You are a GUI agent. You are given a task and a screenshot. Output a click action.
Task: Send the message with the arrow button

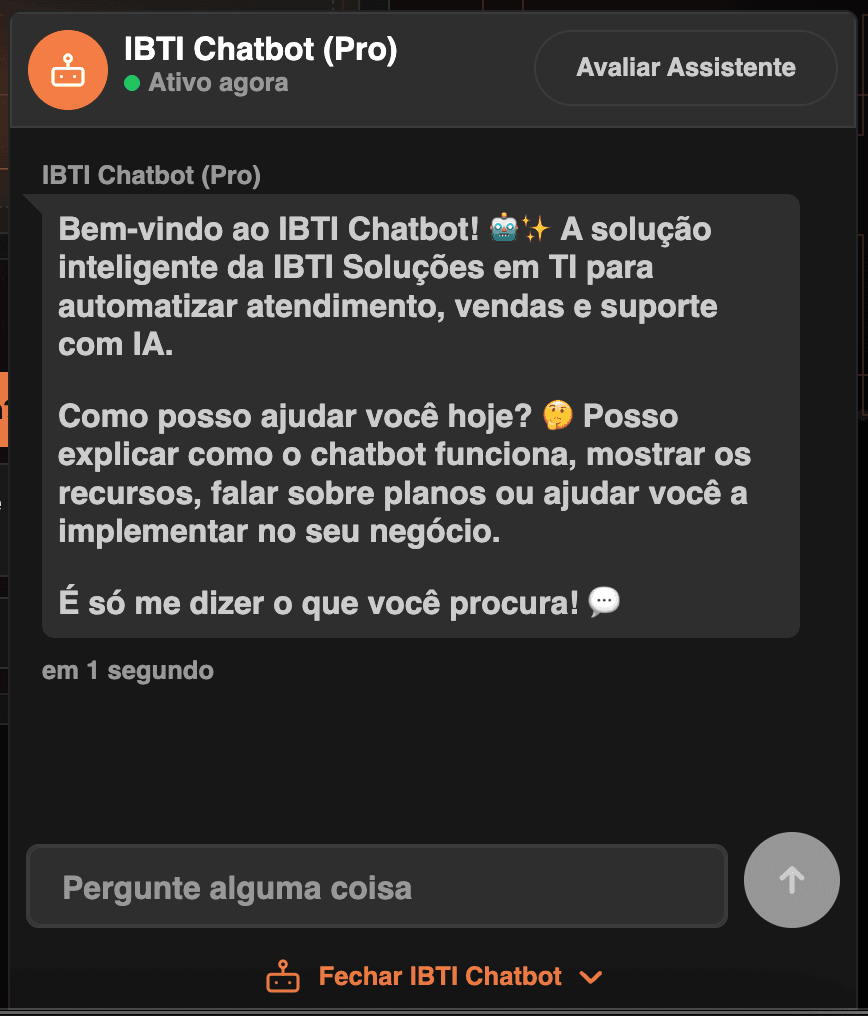click(x=791, y=880)
